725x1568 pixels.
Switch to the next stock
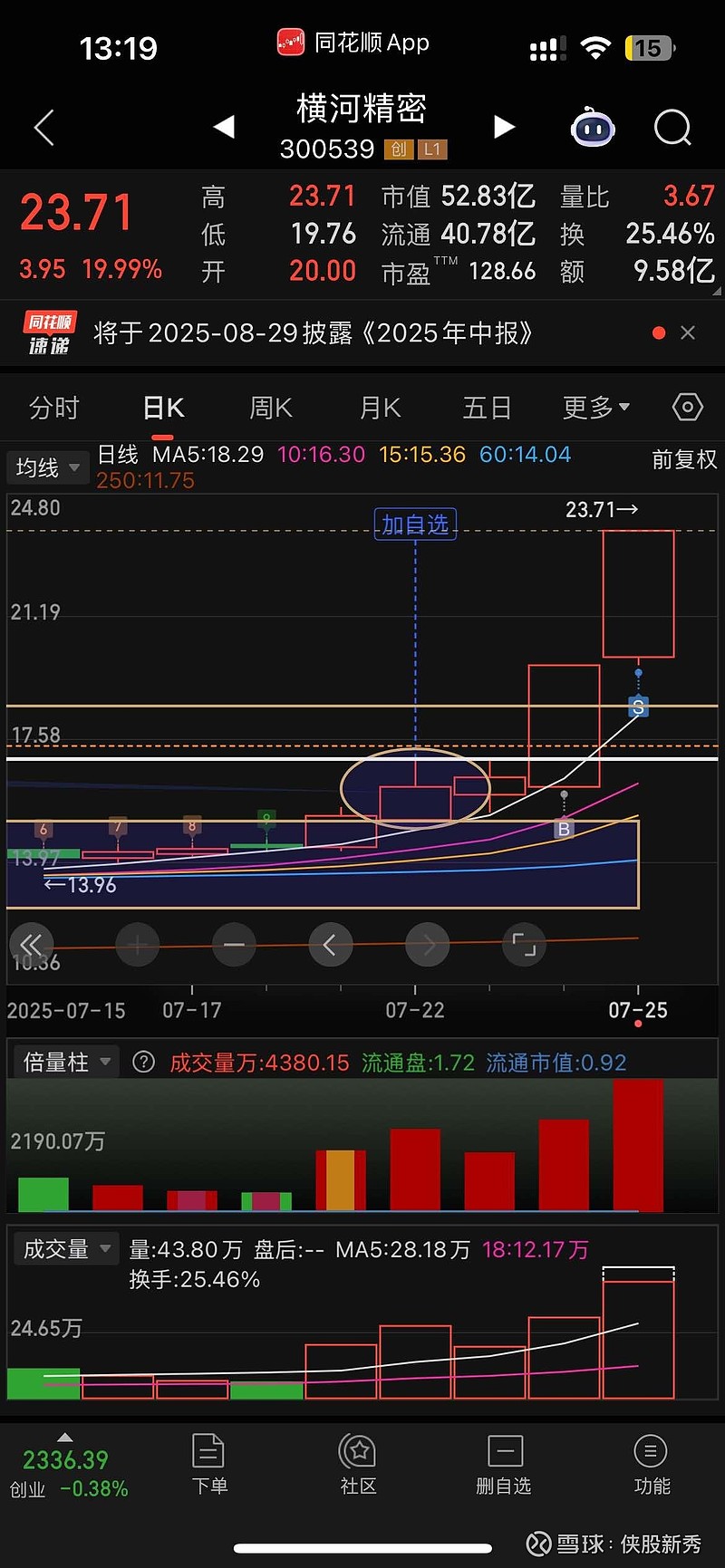coord(504,127)
